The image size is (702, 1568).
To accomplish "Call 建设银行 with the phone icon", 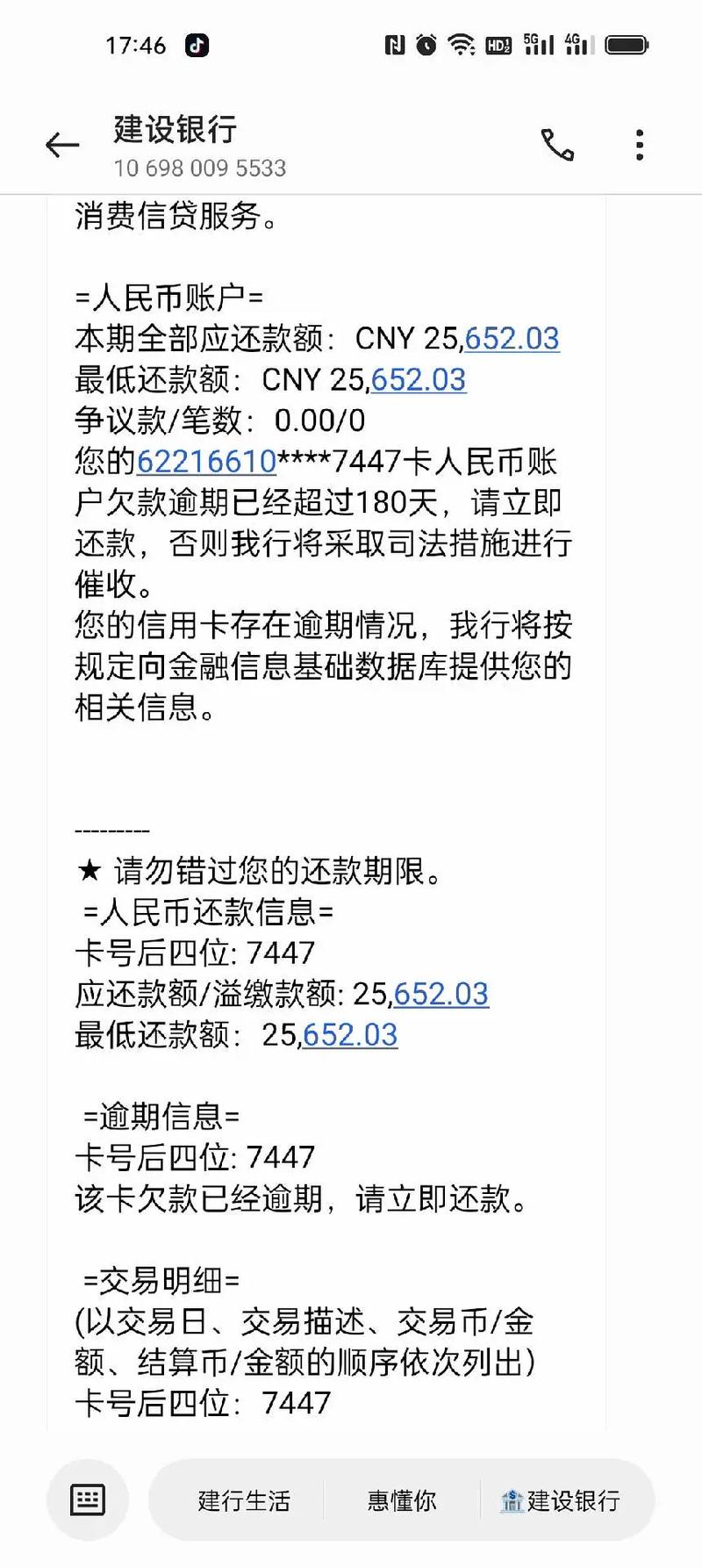I will 557,145.
